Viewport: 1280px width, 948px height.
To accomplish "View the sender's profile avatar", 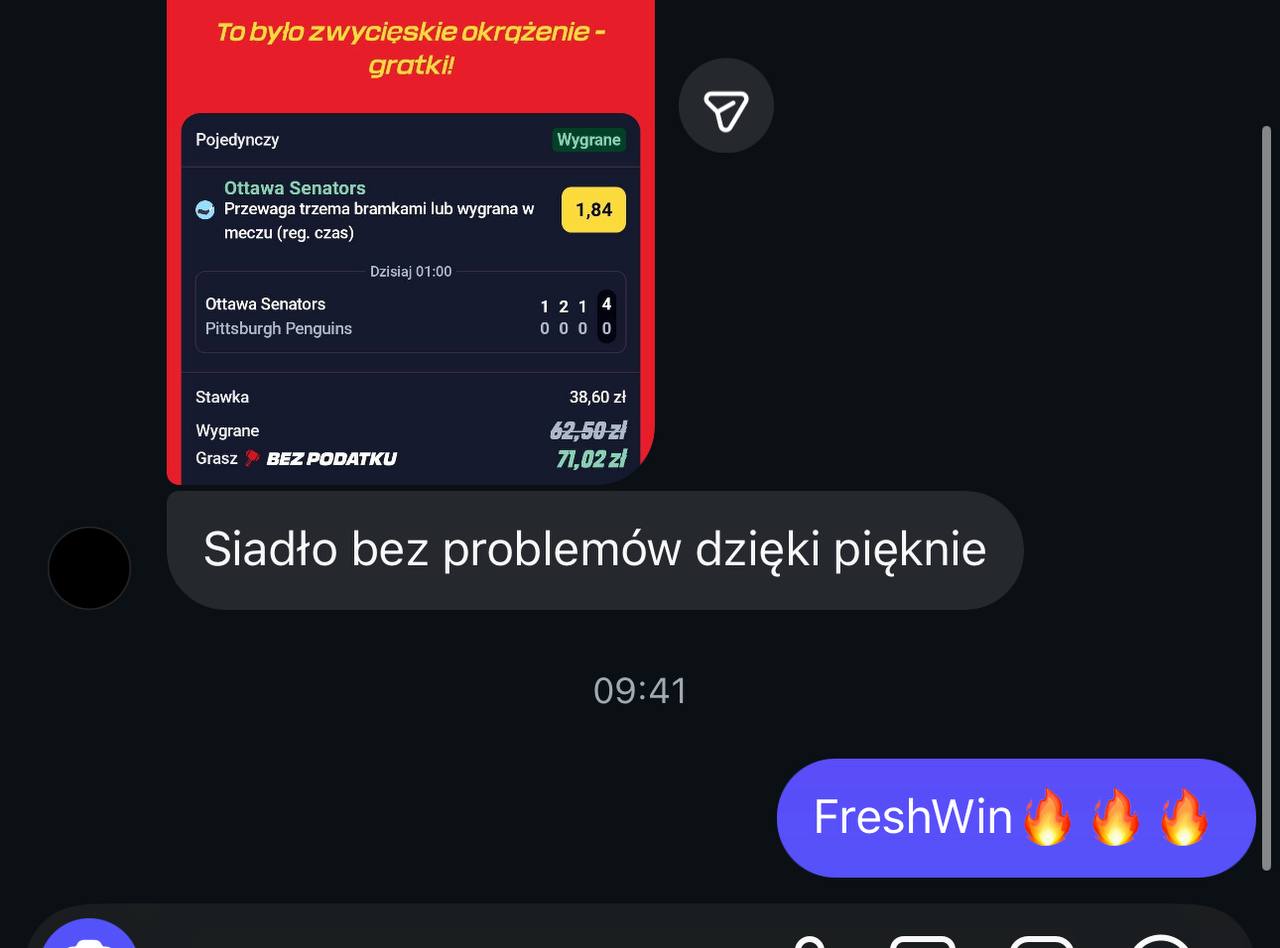I will click(89, 568).
